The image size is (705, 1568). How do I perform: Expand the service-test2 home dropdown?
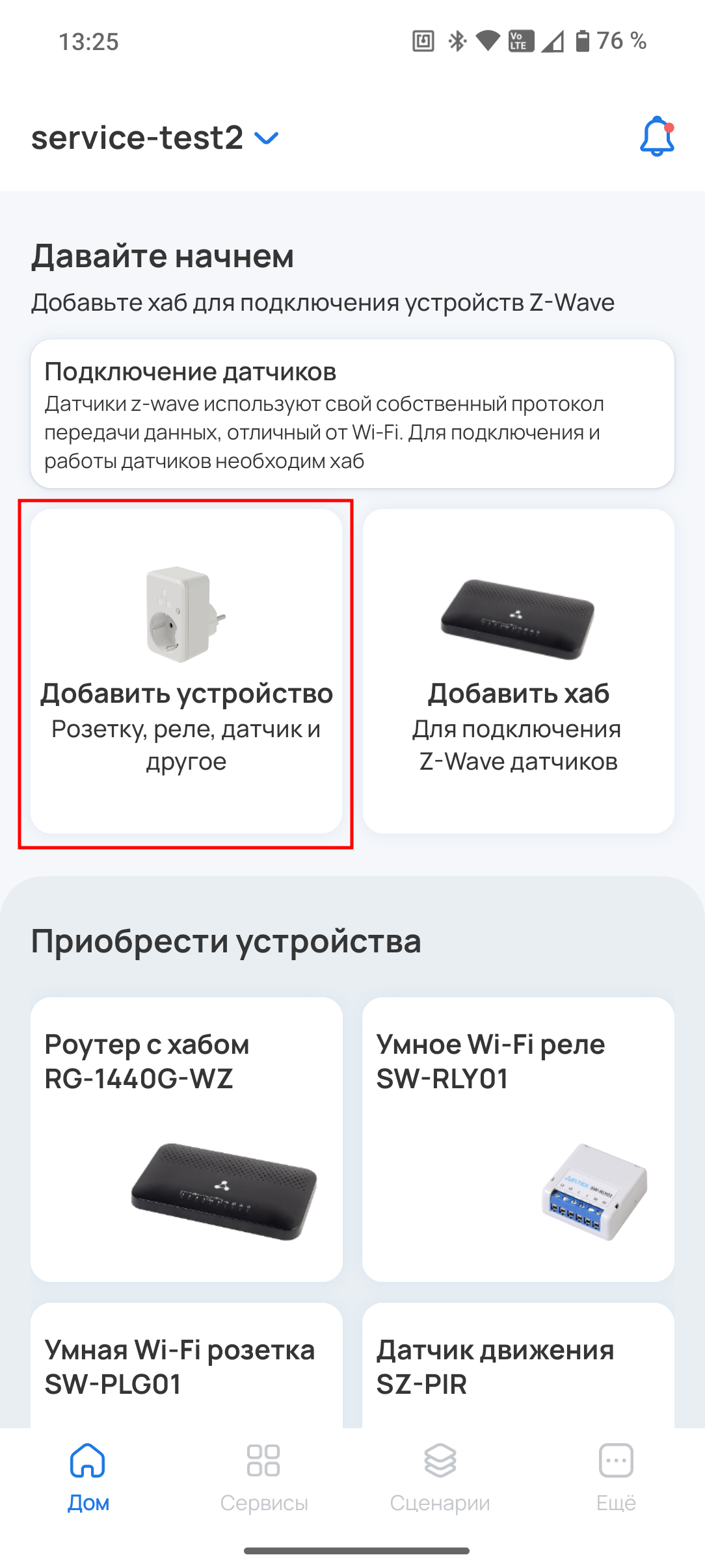pyautogui.click(x=266, y=138)
